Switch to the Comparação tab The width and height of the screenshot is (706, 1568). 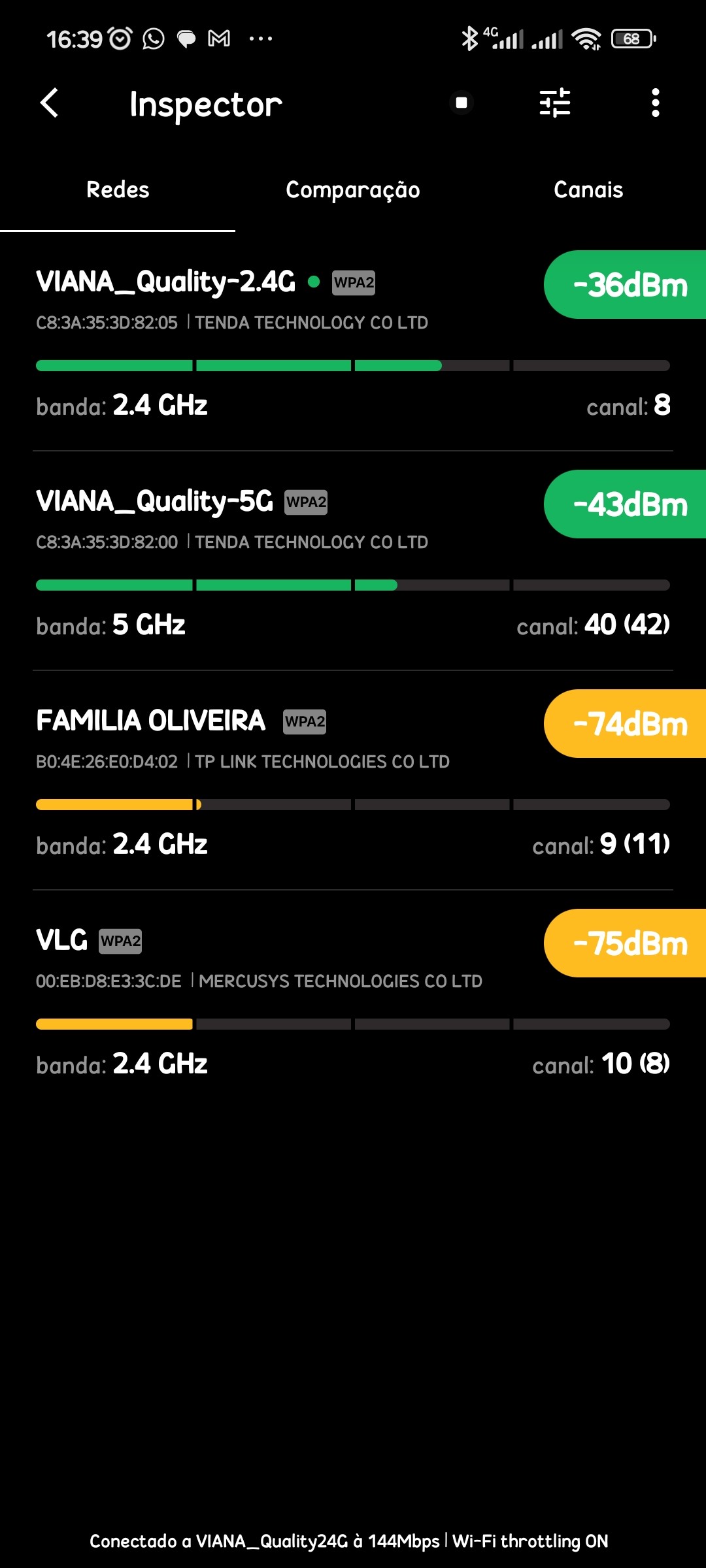coord(353,190)
